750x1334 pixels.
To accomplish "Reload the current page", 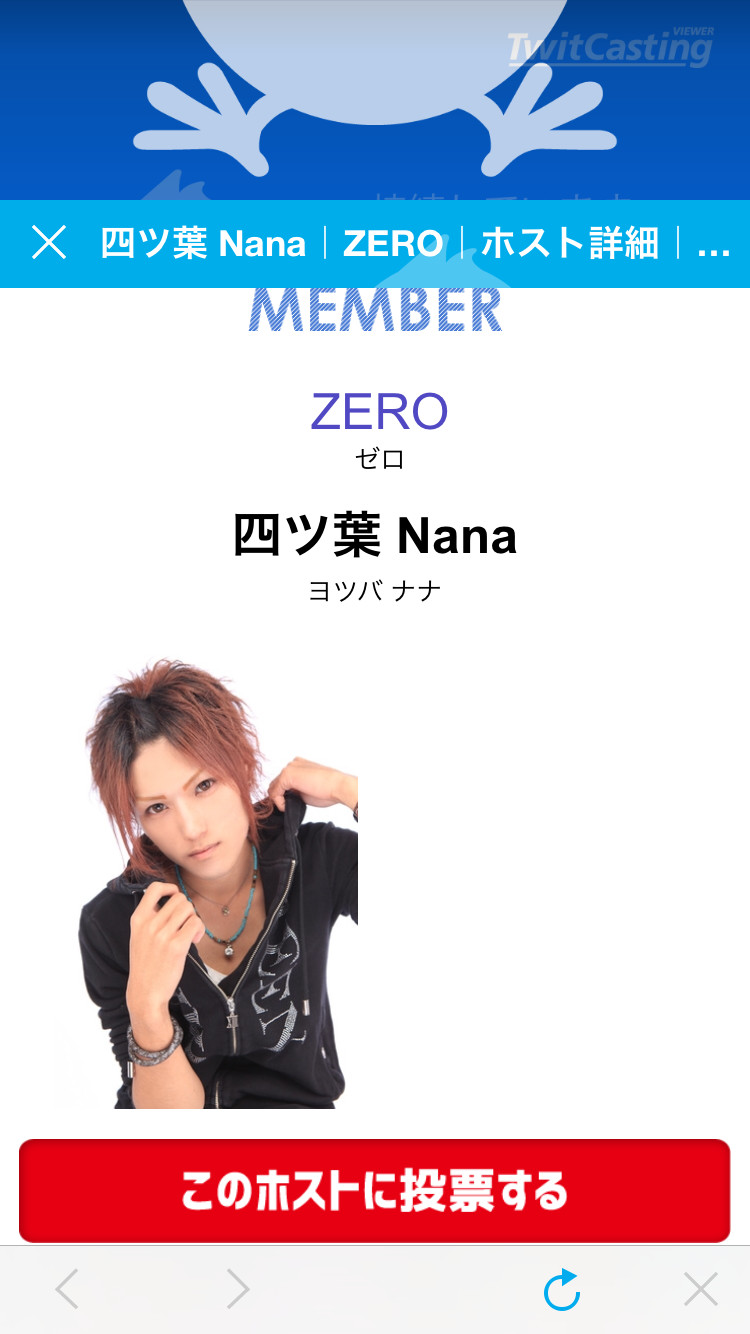I will (x=562, y=1289).
